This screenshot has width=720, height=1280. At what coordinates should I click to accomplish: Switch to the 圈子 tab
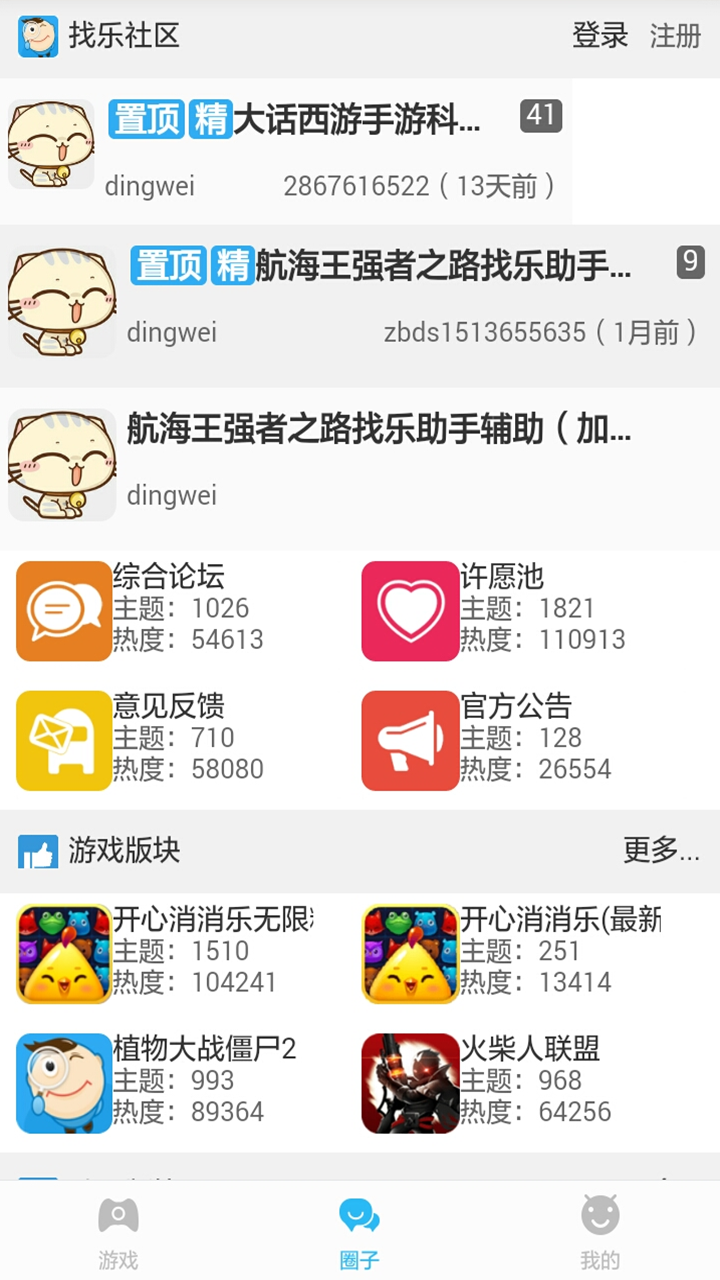pos(359,1230)
